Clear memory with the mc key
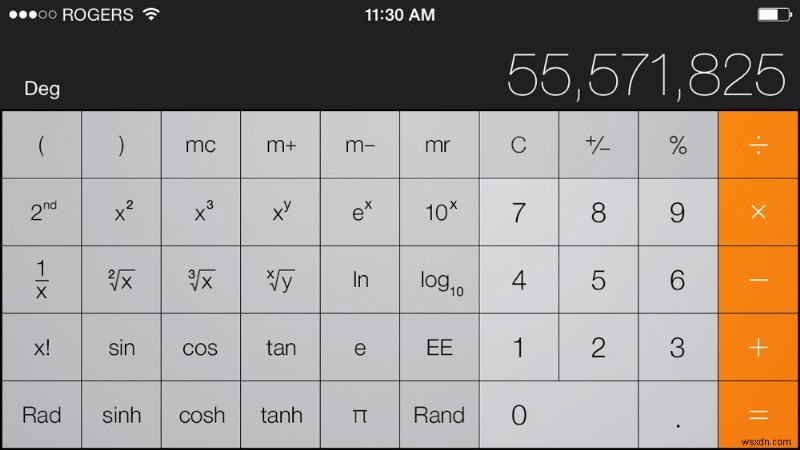 [x=200, y=145]
